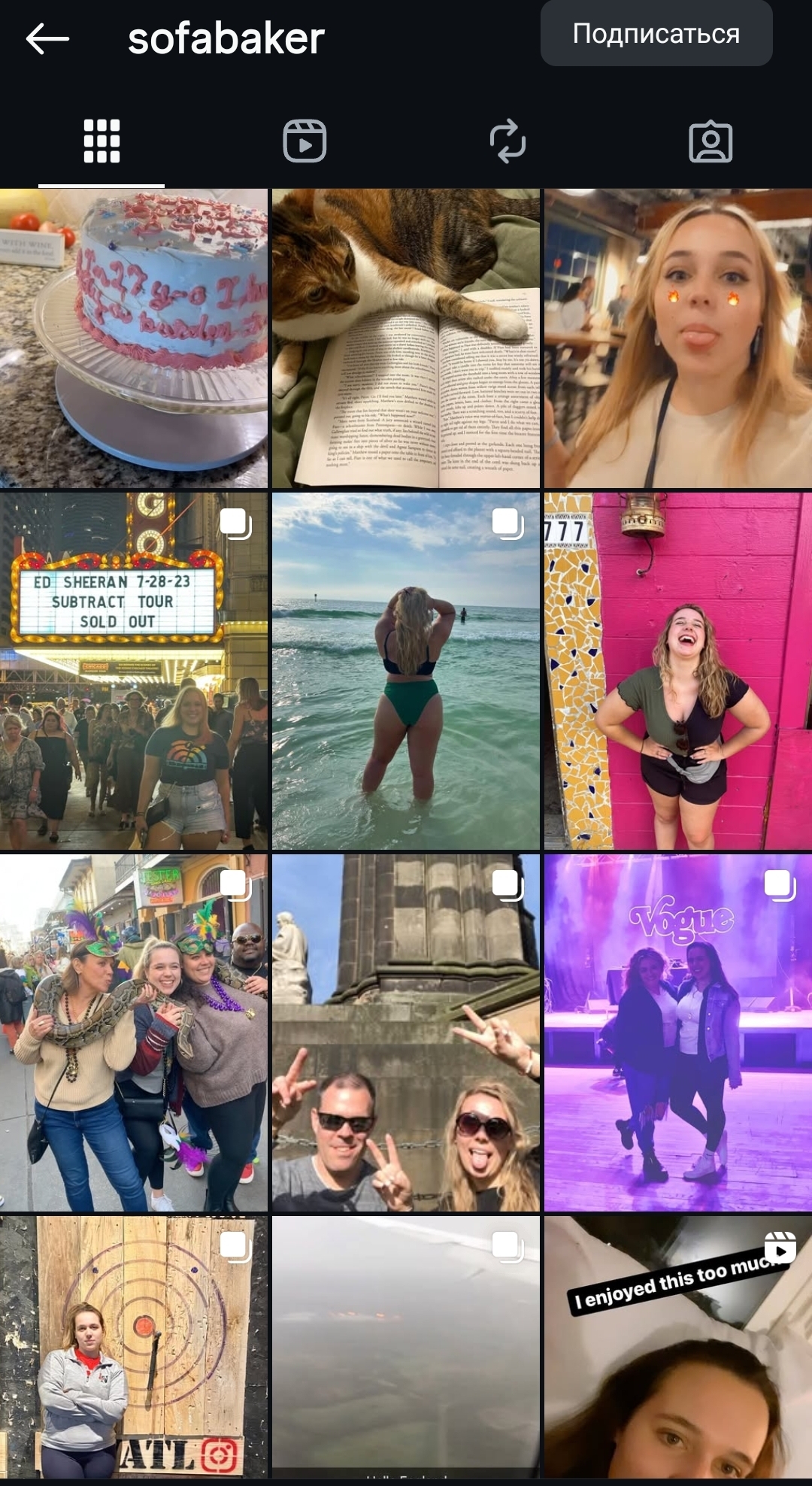
Task: Switch to the Reels tab
Action: [x=304, y=141]
